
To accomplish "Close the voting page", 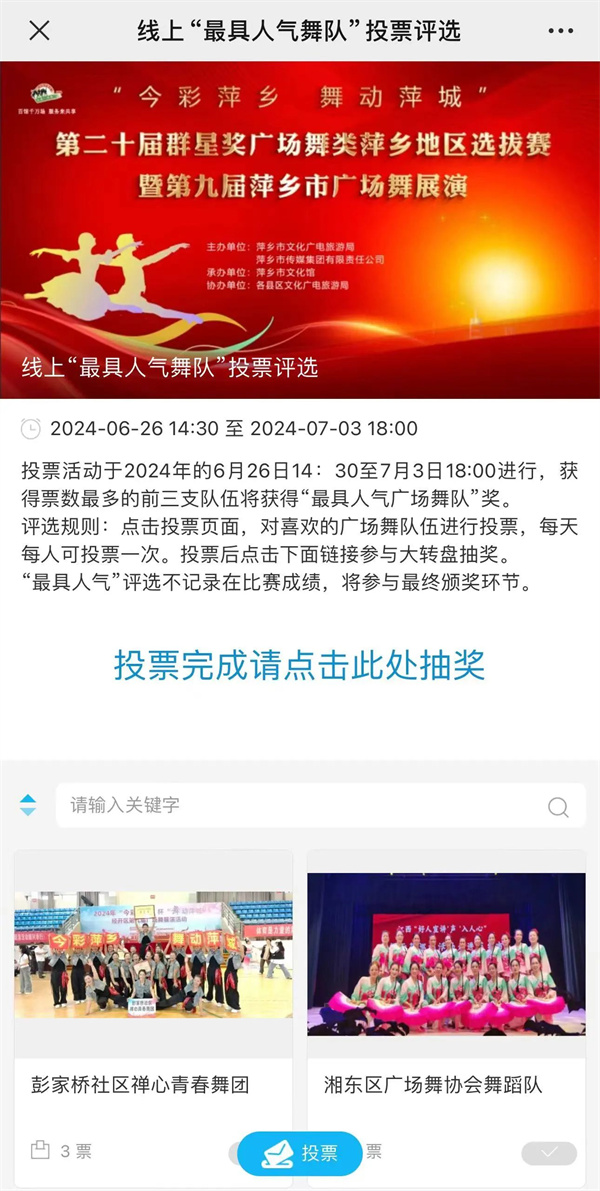I will click(39, 31).
